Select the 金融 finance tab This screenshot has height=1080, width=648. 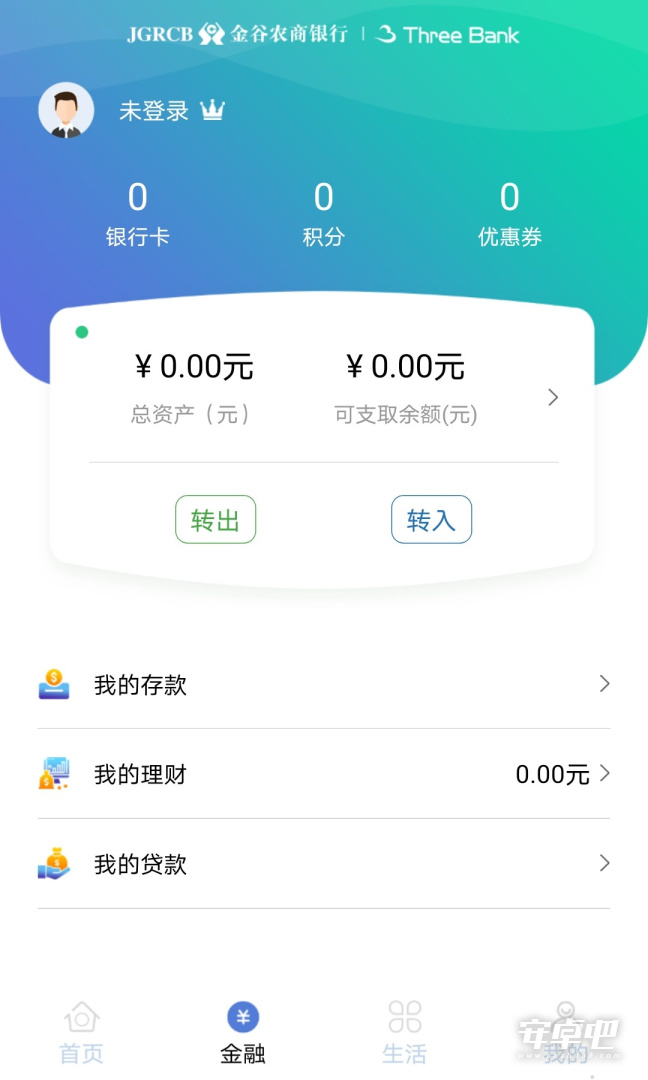tap(243, 1033)
